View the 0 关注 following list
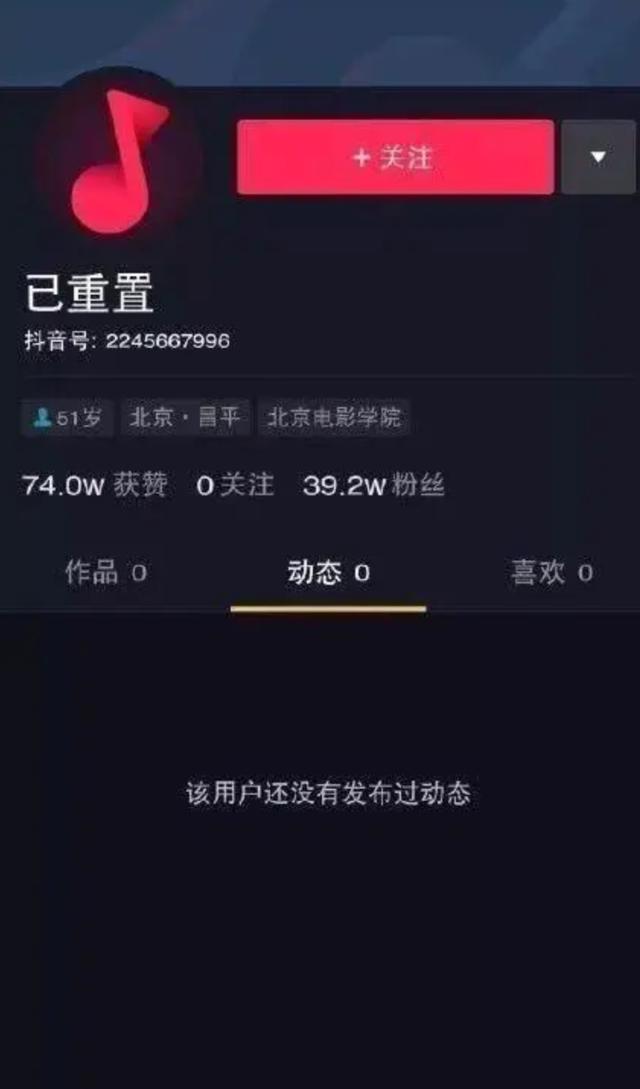The height and width of the screenshot is (1089, 640). 235,486
